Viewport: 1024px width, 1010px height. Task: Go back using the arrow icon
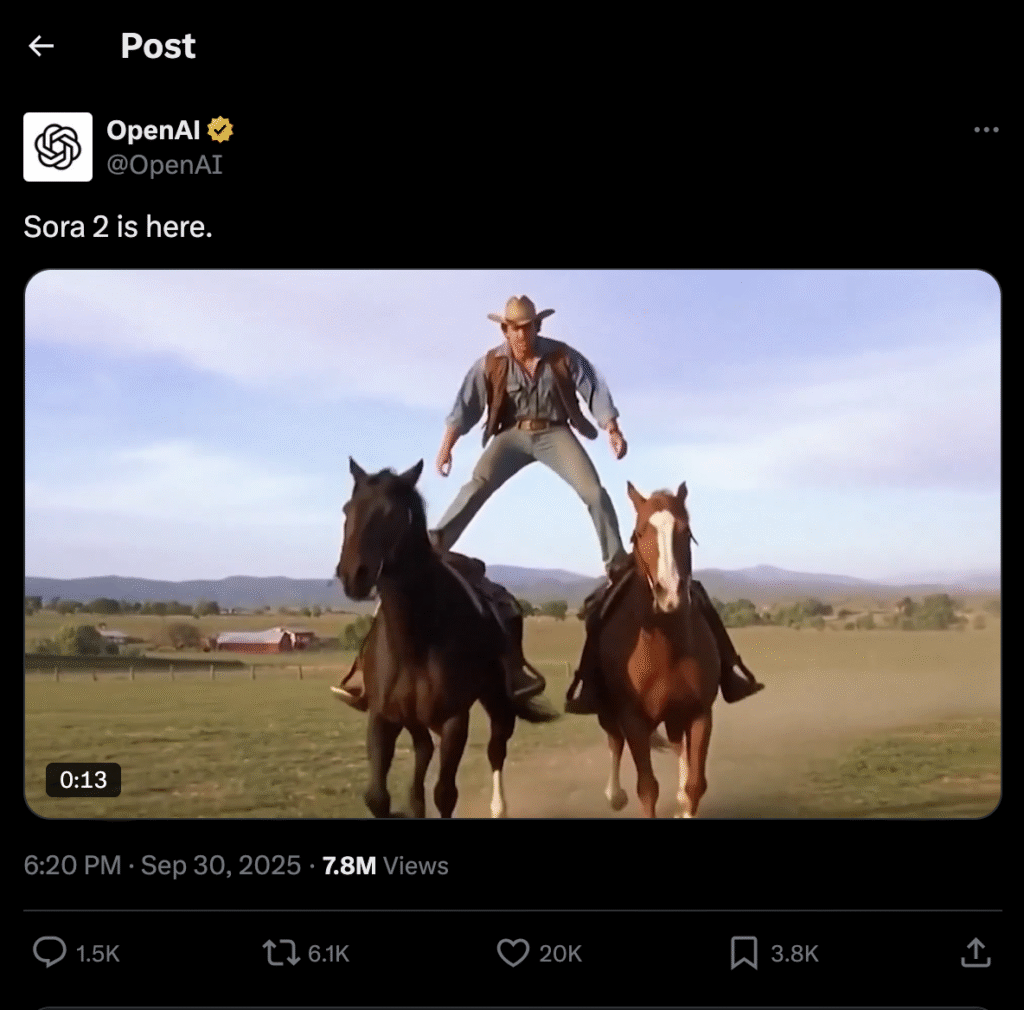tap(41, 46)
